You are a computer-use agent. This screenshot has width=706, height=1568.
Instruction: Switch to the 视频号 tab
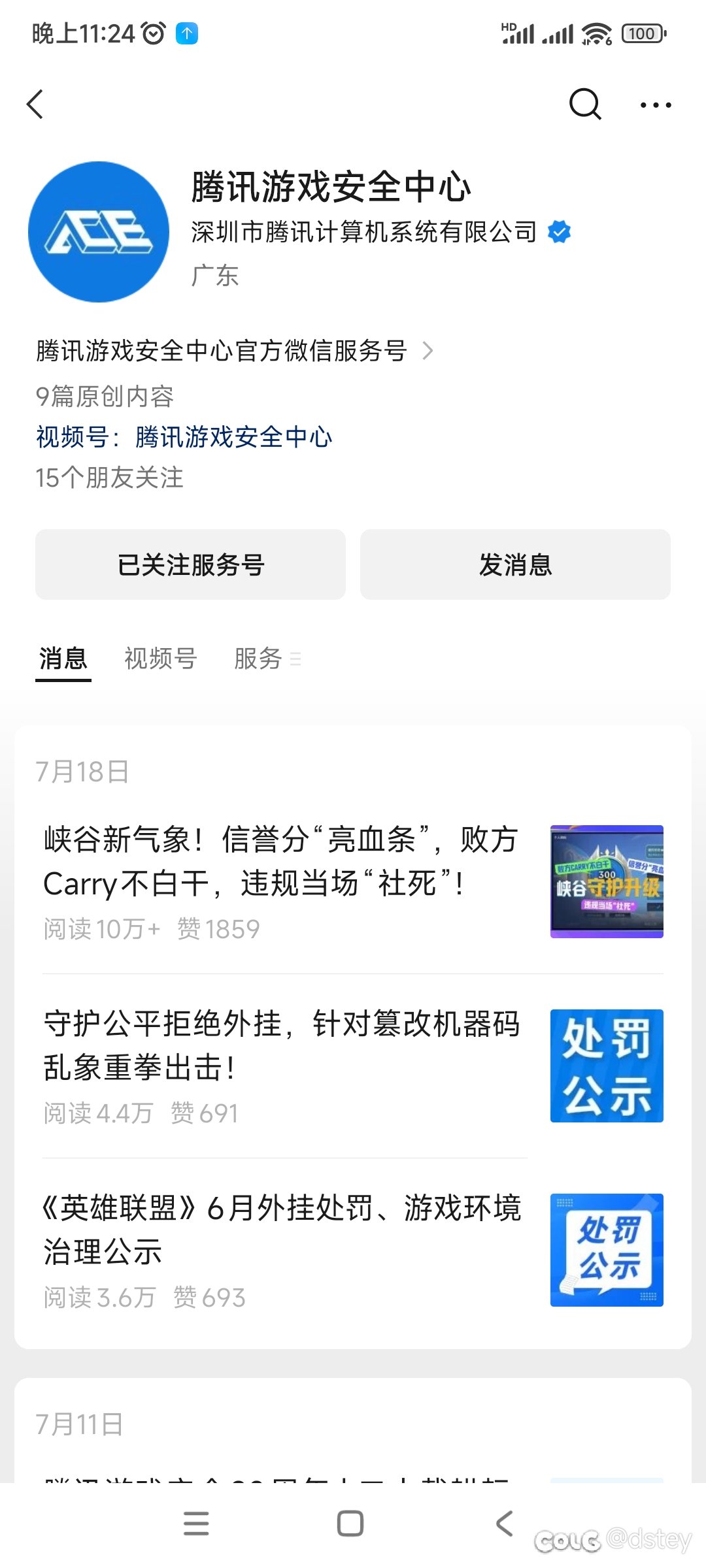pyautogui.click(x=161, y=659)
